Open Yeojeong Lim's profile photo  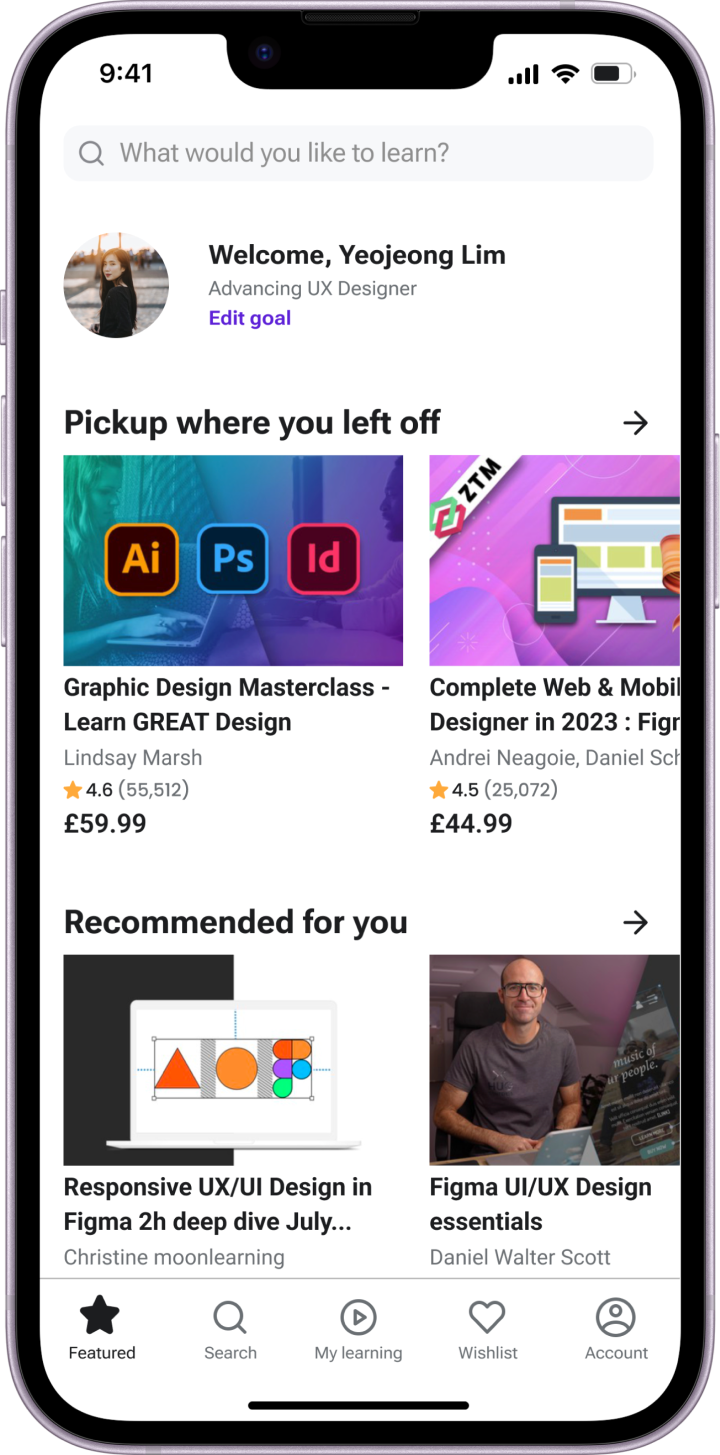coord(116,285)
